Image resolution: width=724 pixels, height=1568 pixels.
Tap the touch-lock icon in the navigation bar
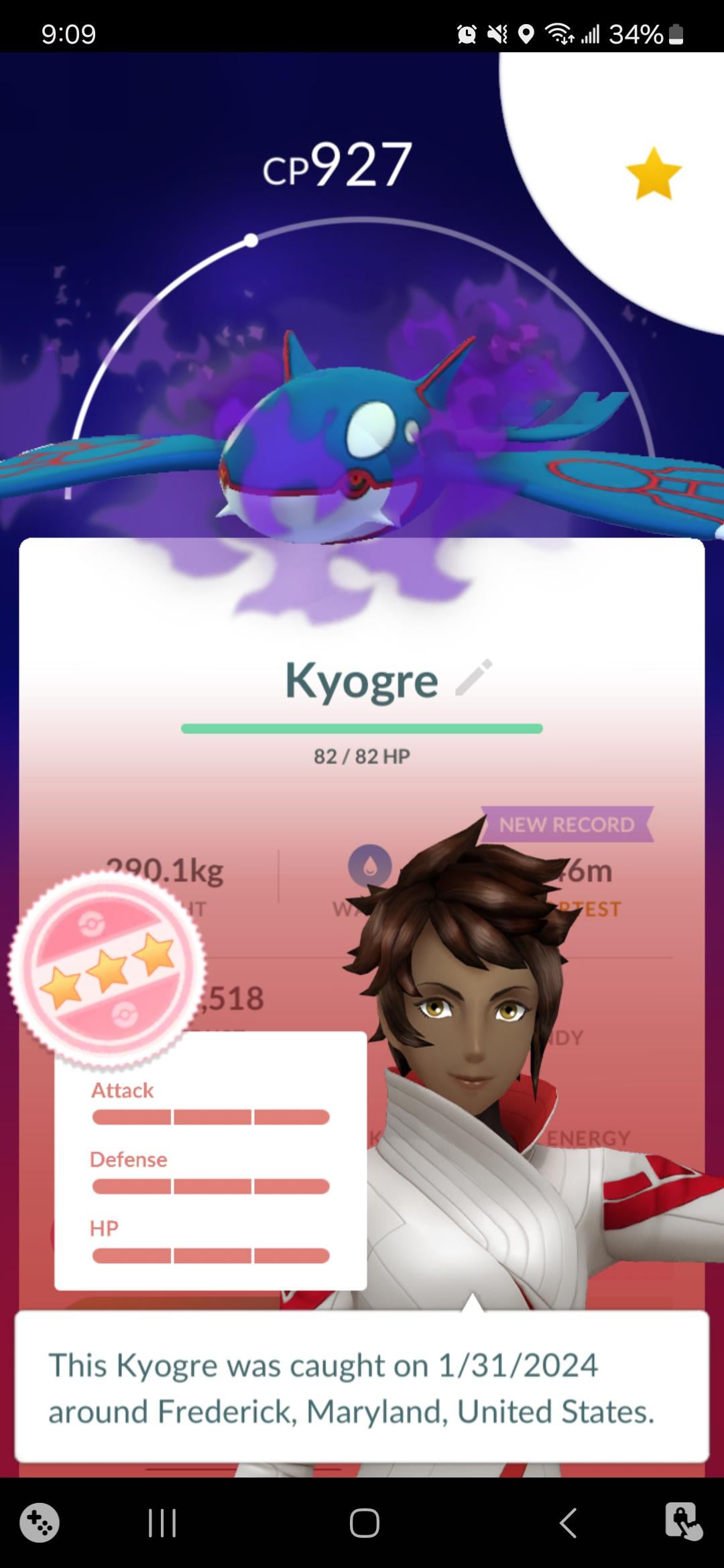pyautogui.click(x=683, y=1522)
